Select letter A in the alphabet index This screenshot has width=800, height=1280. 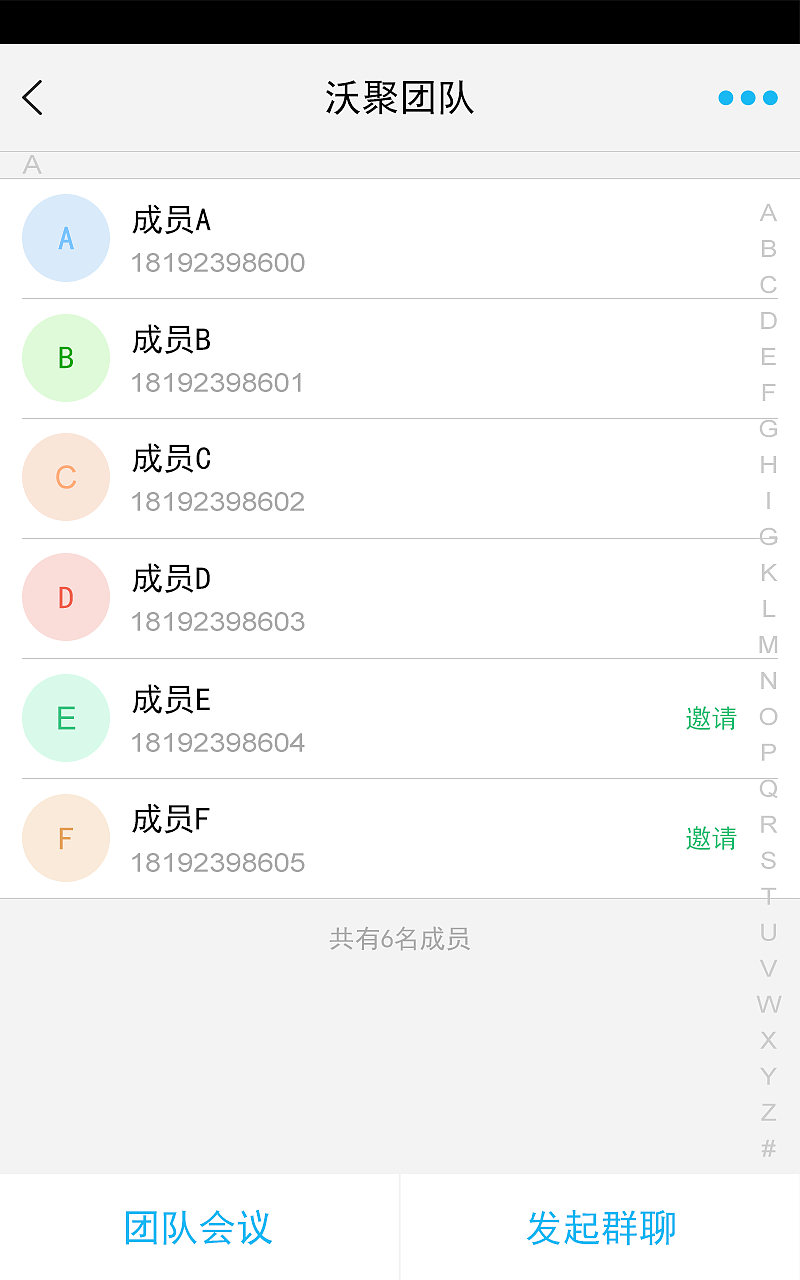[769, 213]
